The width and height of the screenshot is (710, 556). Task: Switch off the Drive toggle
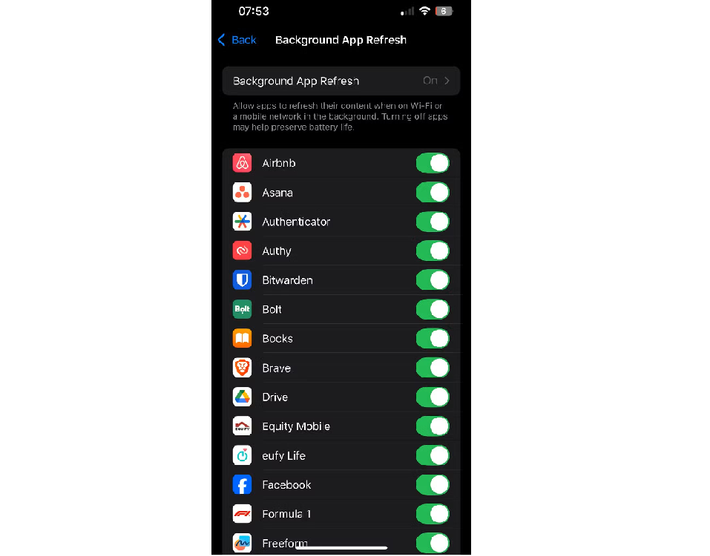pos(432,397)
